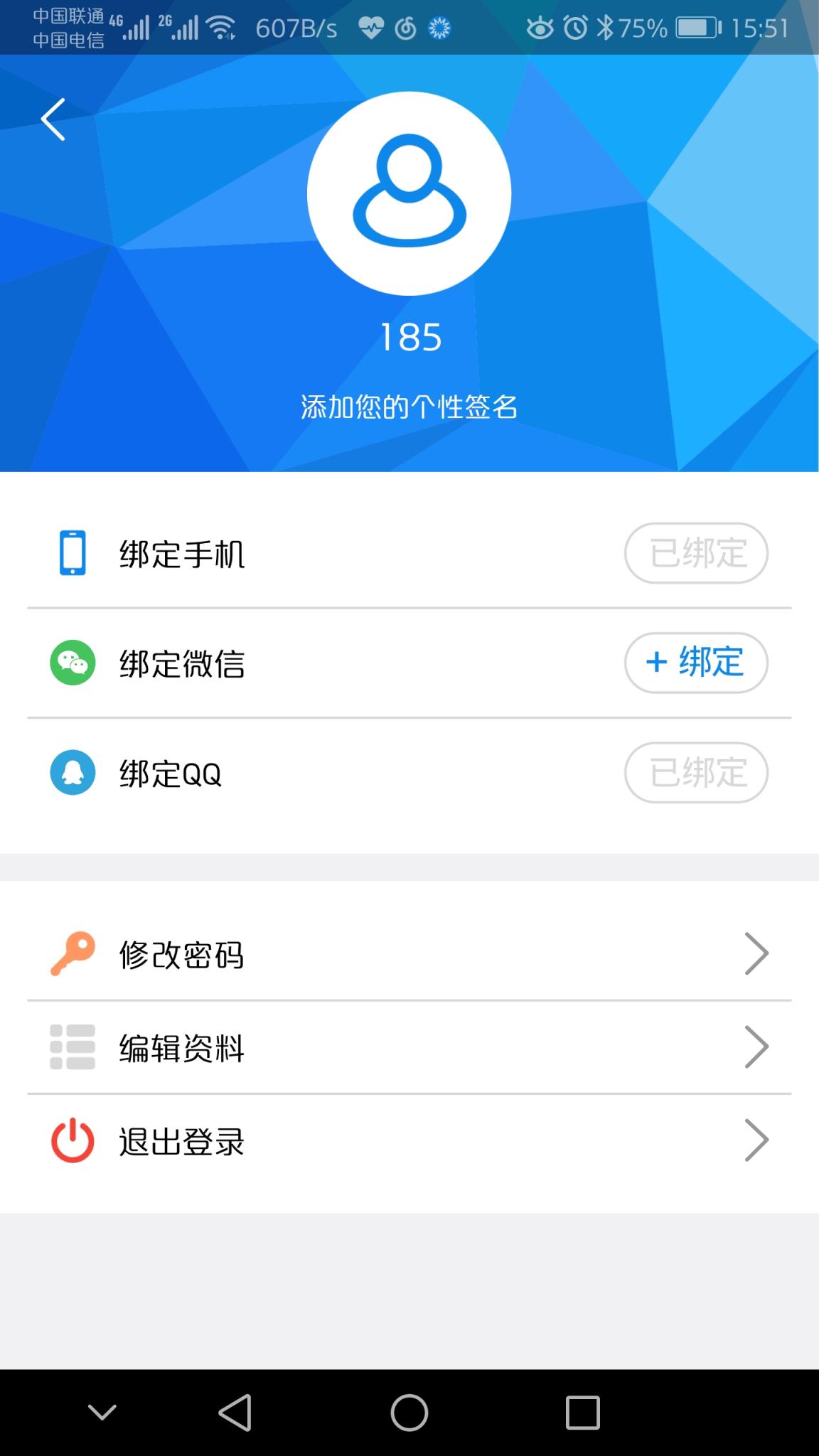Tap 添加您的个性签名 to add a signature
The height and width of the screenshot is (1456, 819).
tap(409, 407)
